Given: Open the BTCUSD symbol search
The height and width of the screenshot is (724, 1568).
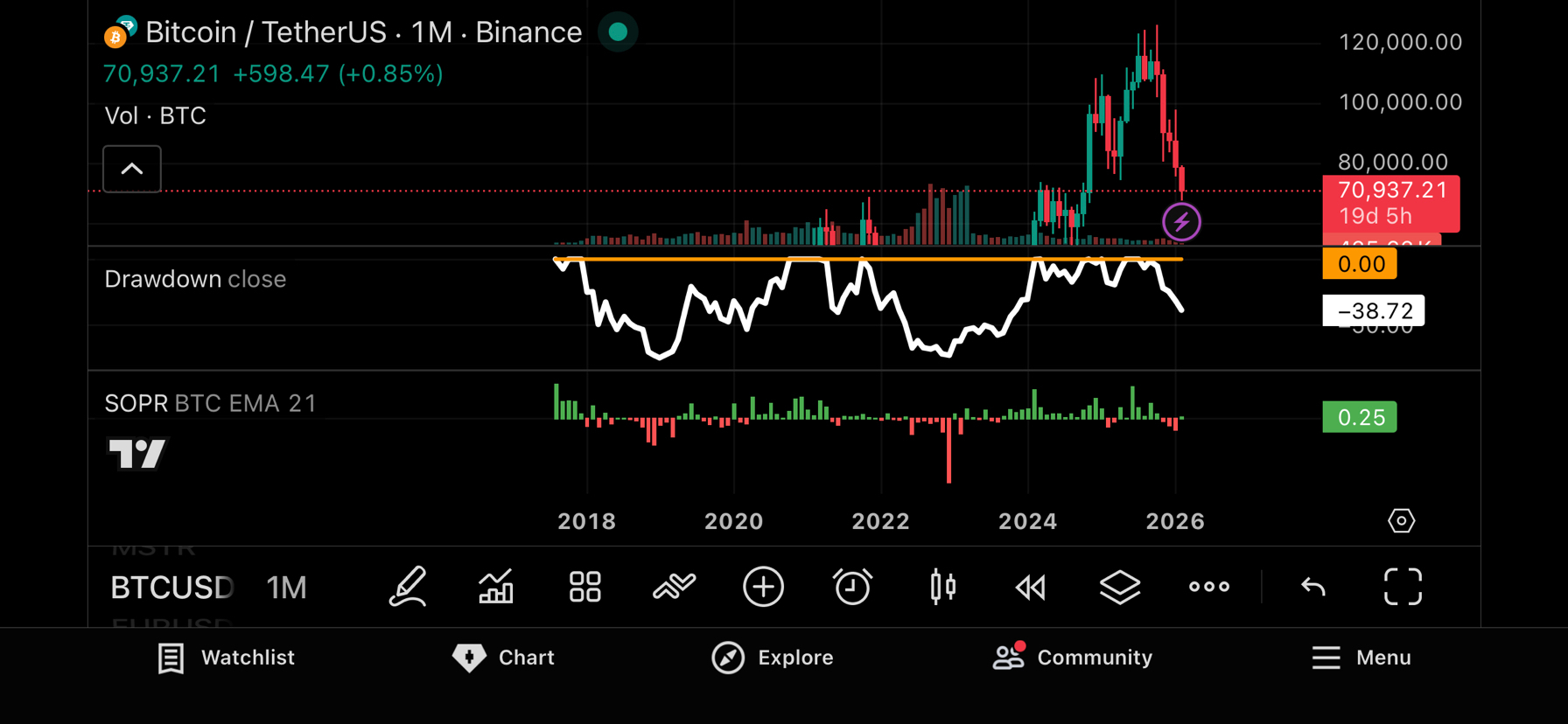Looking at the screenshot, I should point(171,588).
